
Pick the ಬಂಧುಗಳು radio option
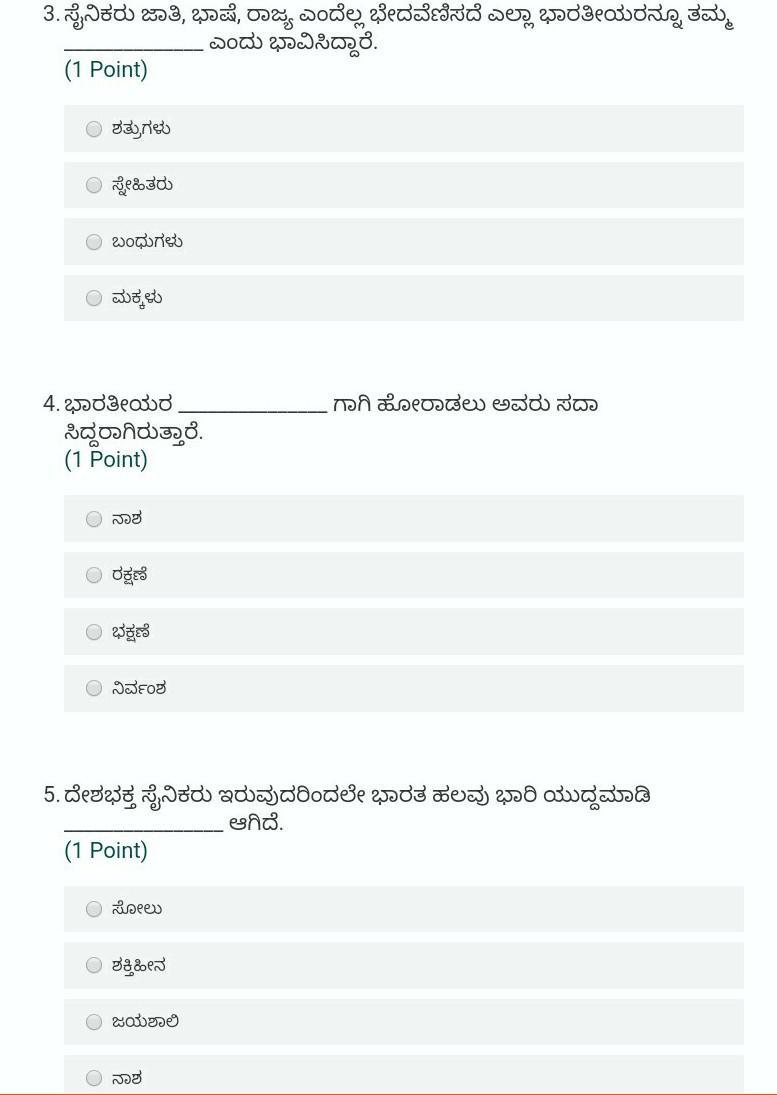[94, 242]
